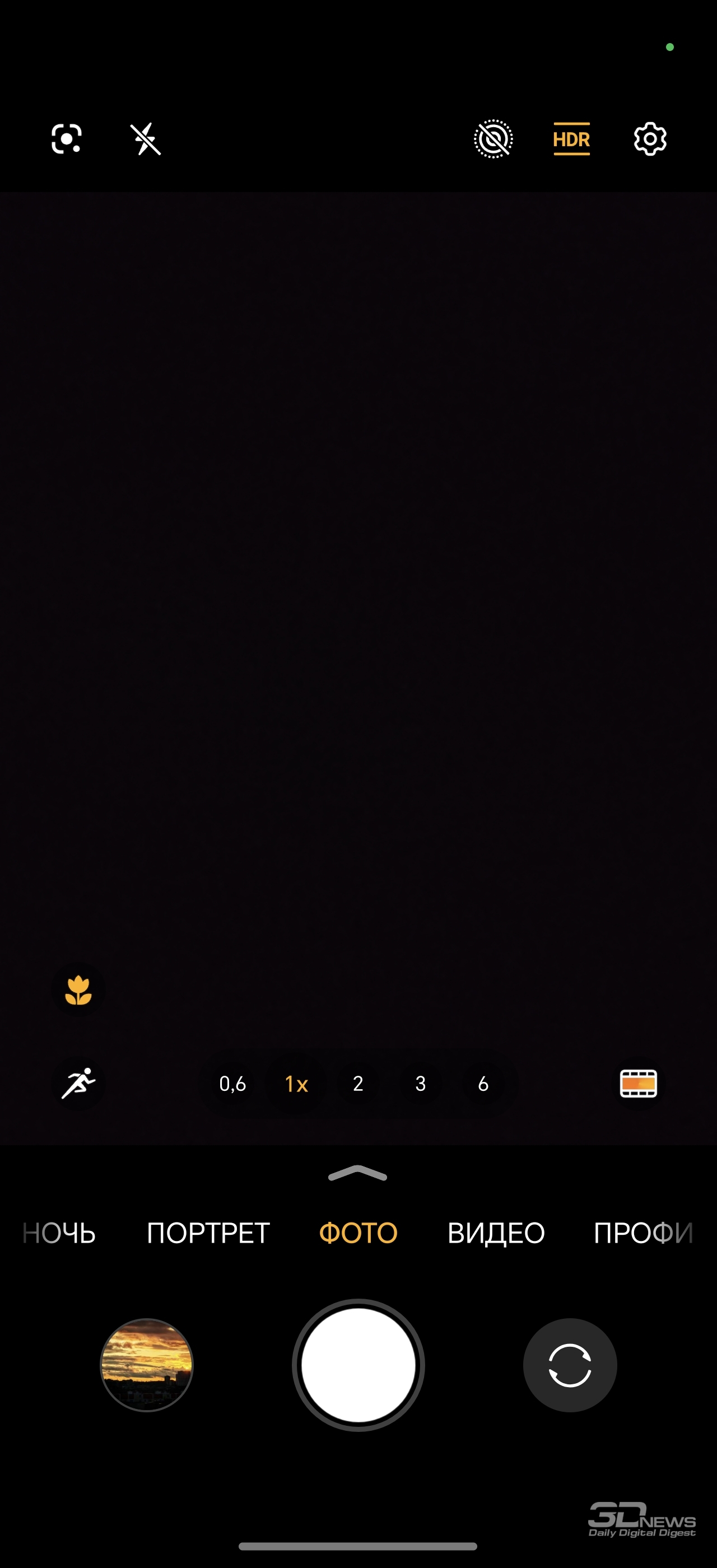The height and width of the screenshot is (1568, 717).
Task: Open camera settings gear
Action: pyautogui.click(x=650, y=139)
